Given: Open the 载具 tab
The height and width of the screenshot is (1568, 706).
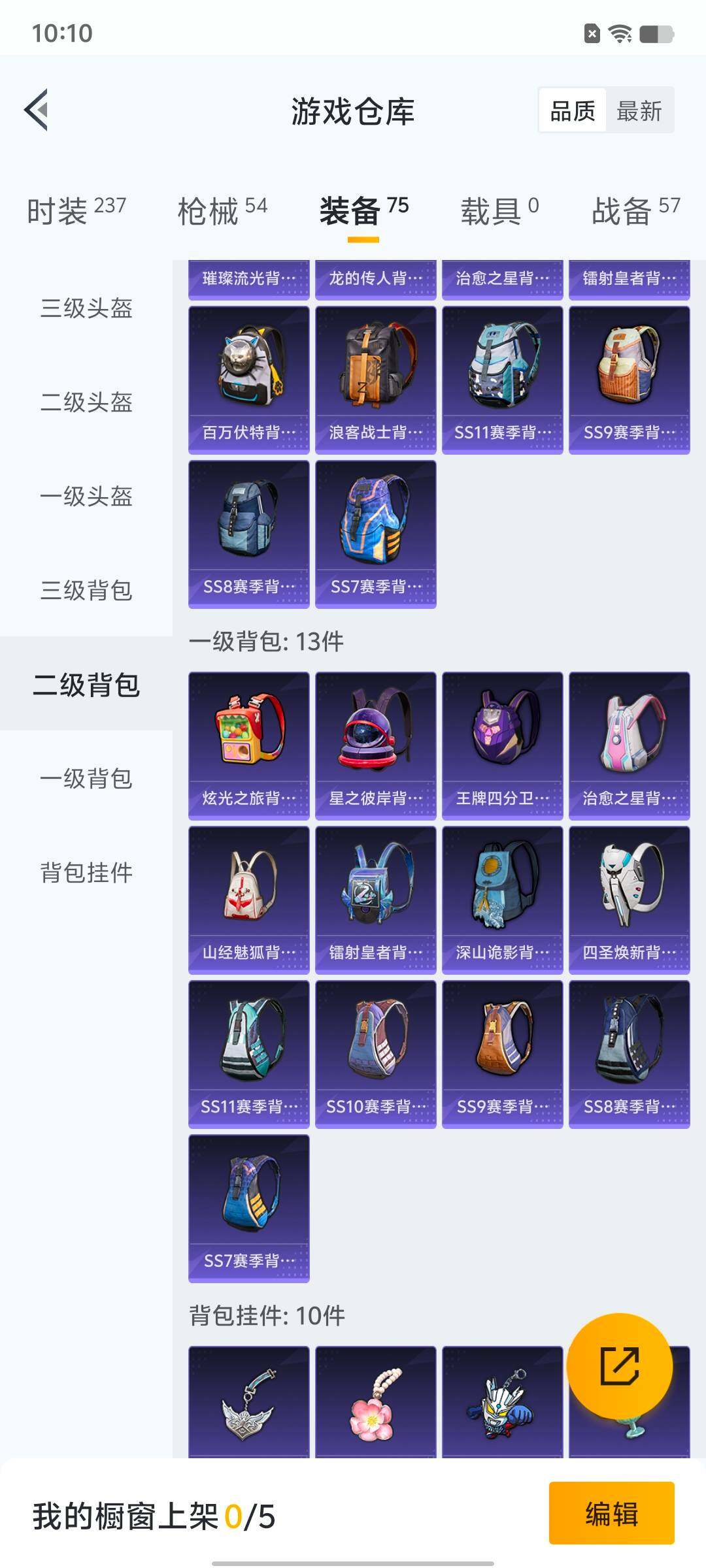Looking at the screenshot, I should (x=499, y=211).
